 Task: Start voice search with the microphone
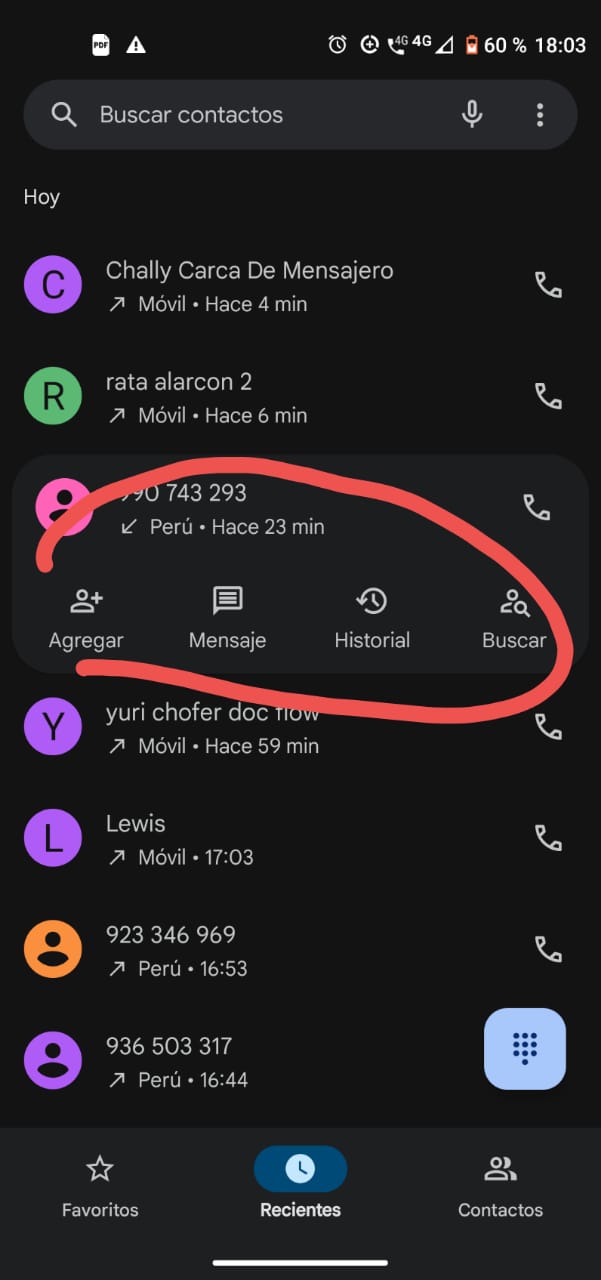click(x=472, y=115)
